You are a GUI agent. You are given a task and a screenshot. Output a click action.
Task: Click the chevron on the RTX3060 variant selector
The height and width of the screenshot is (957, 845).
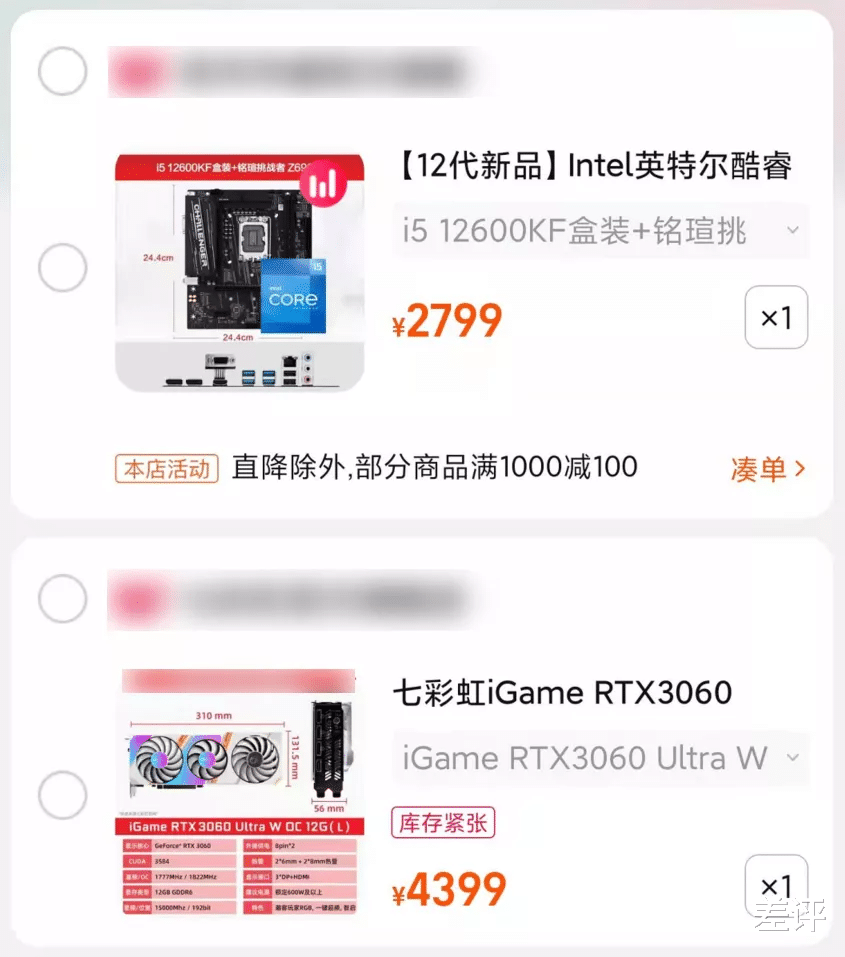793,758
